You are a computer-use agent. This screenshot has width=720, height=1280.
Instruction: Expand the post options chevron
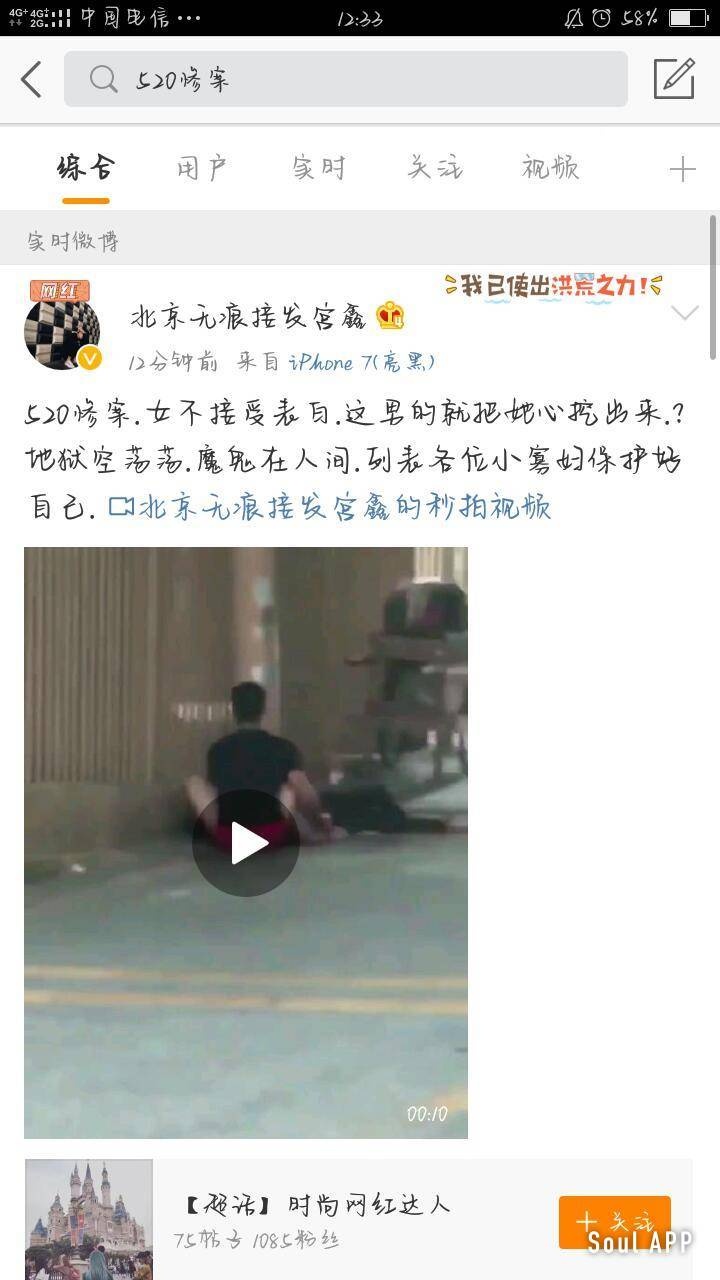[x=685, y=314]
